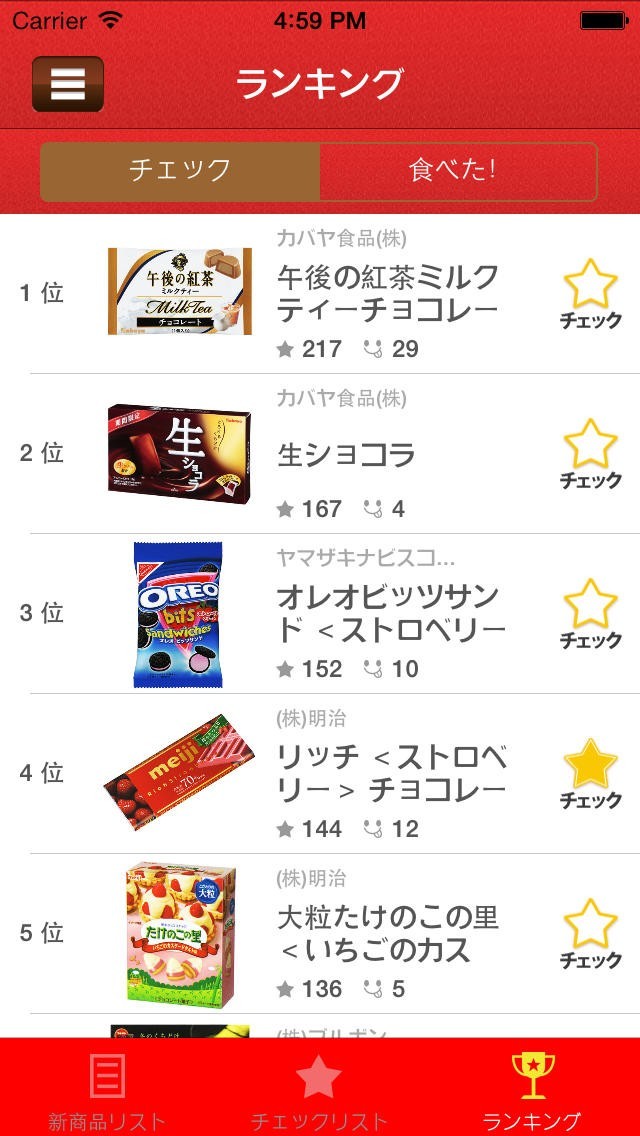640x1136 pixels.
Task: Switch to the チェック segment
Action: 180,171
